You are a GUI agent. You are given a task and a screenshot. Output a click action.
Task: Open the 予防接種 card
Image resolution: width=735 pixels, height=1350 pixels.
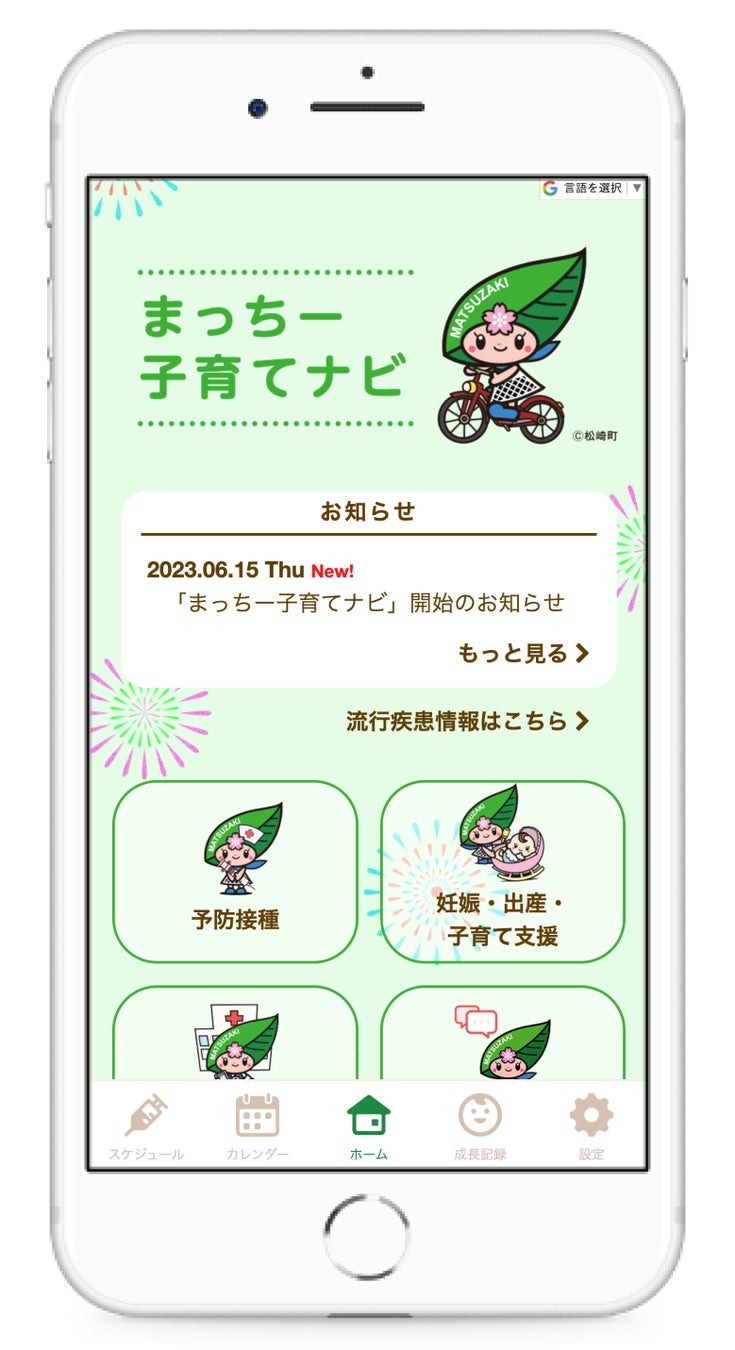point(235,871)
